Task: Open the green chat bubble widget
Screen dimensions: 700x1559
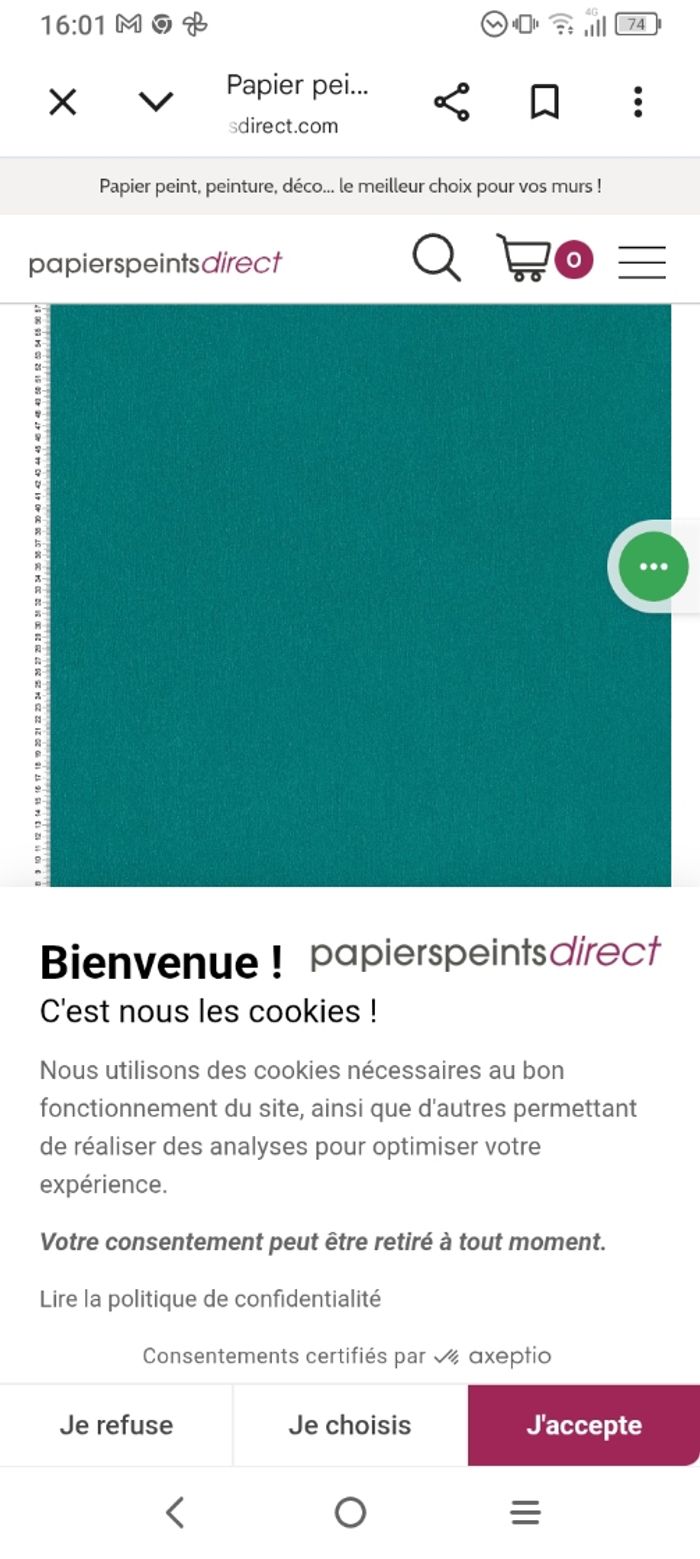Action: [653, 566]
